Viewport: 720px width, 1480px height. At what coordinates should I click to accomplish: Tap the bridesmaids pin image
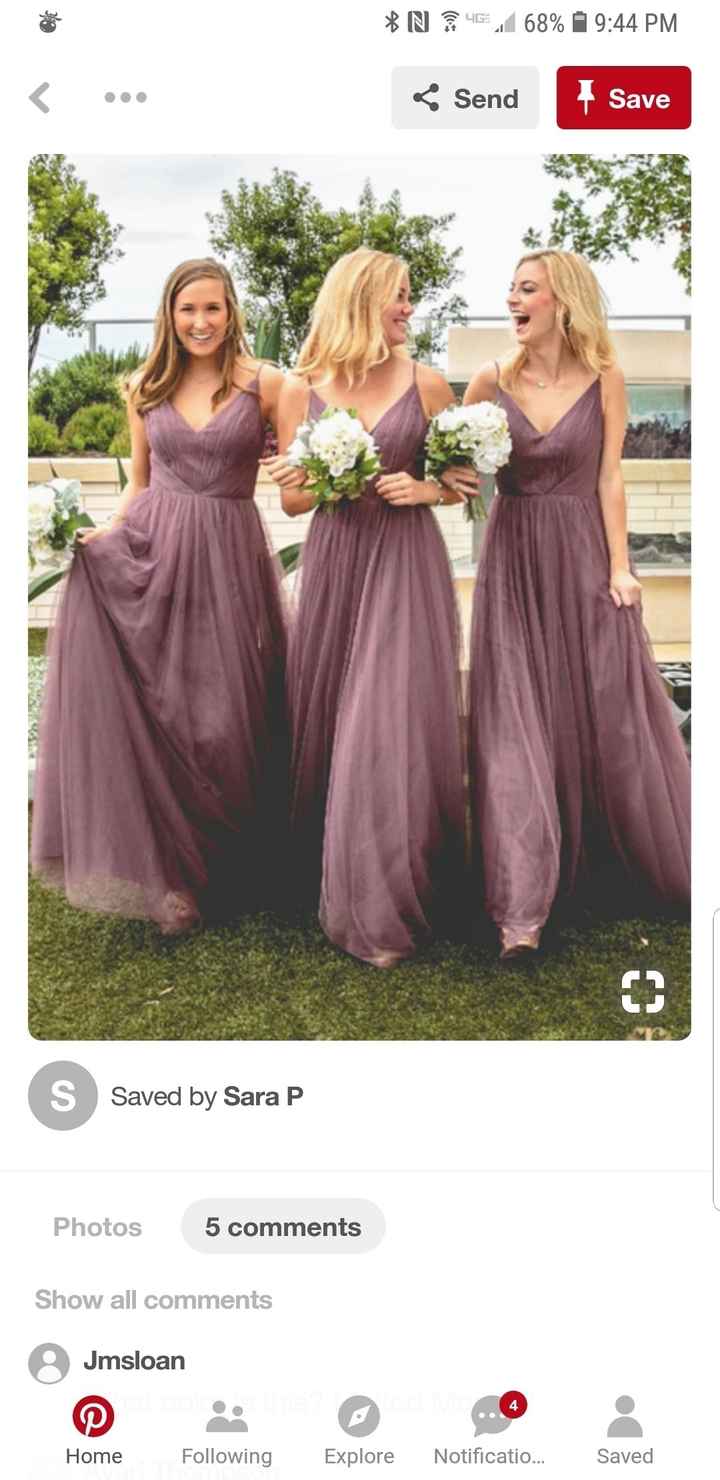coord(360,595)
